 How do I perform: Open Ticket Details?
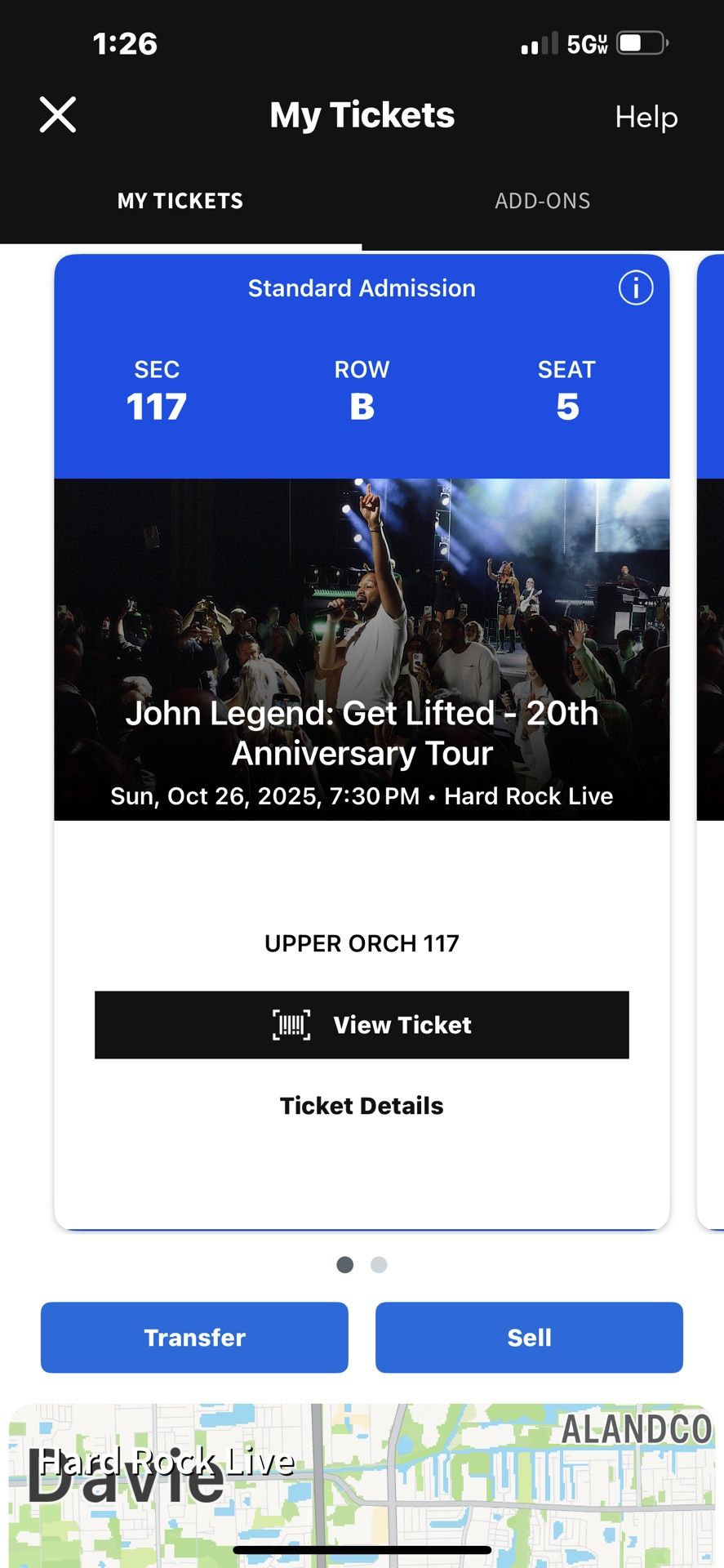click(362, 1105)
